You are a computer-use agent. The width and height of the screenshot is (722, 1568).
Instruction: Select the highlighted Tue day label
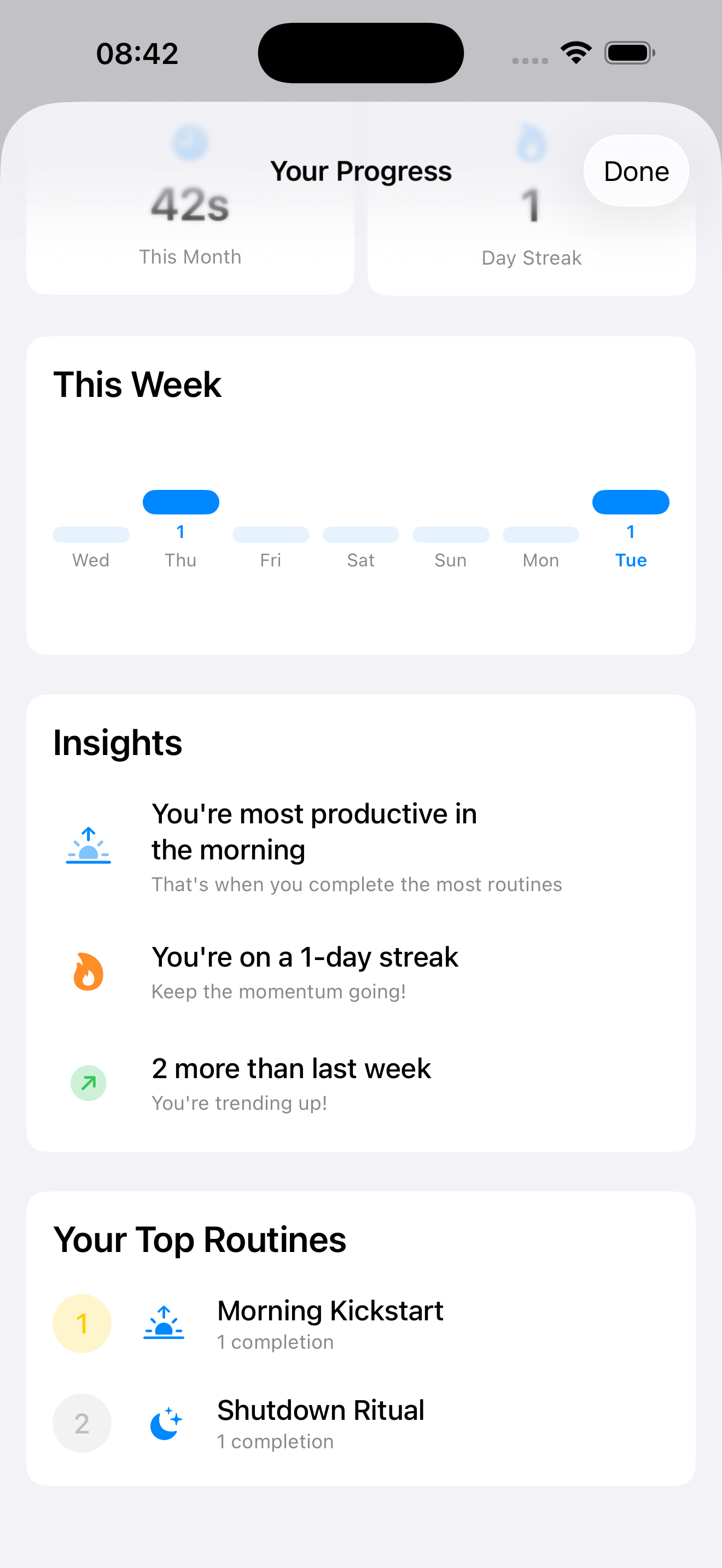pyautogui.click(x=631, y=559)
